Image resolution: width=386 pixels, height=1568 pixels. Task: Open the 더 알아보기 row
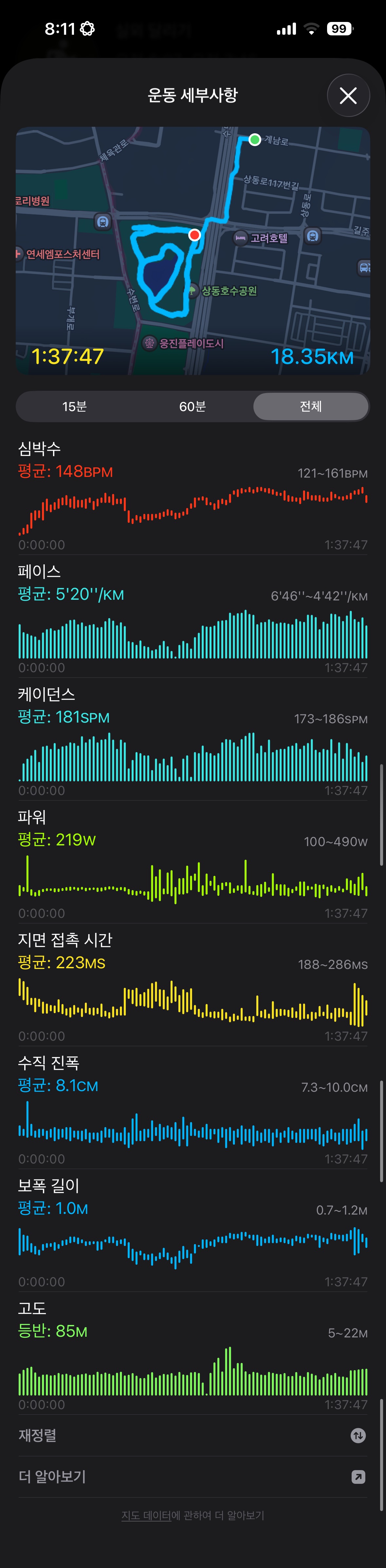(x=193, y=1477)
